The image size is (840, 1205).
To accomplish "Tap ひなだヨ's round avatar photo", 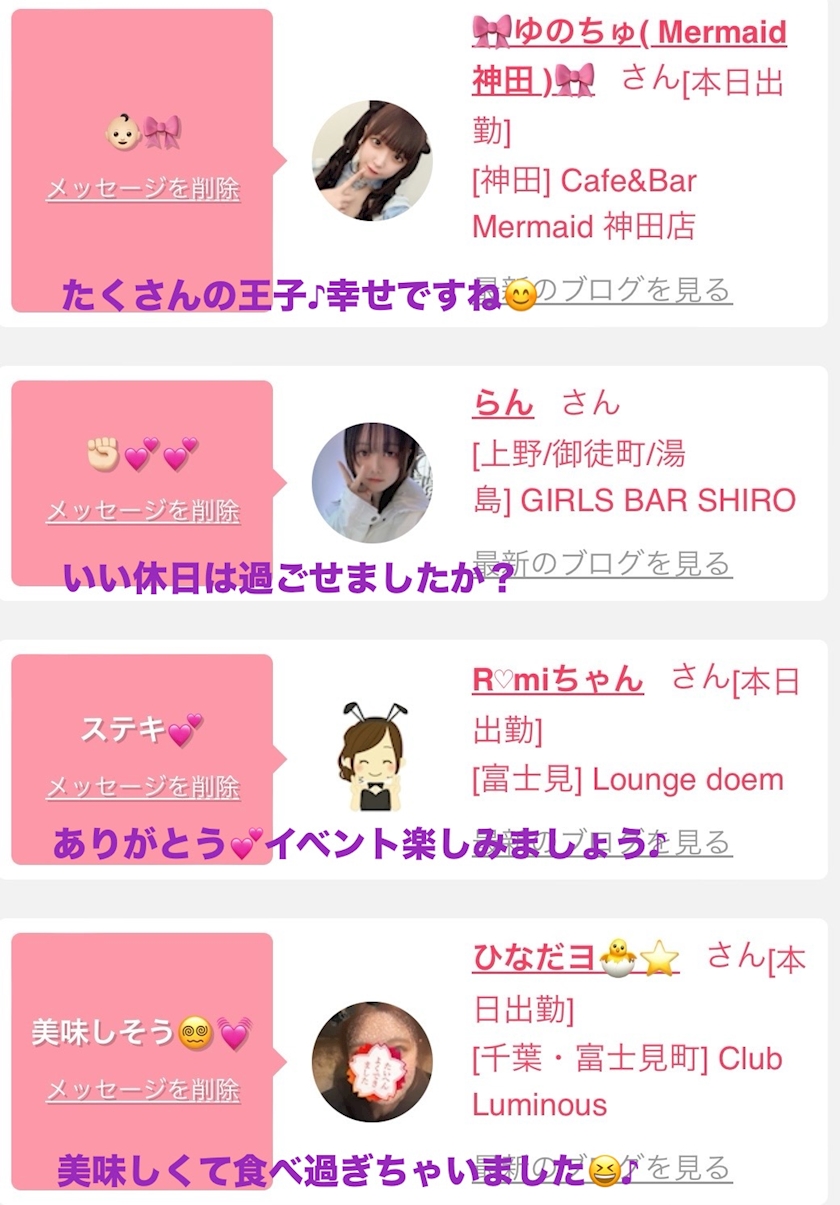I will click(x=372, y=1061).
